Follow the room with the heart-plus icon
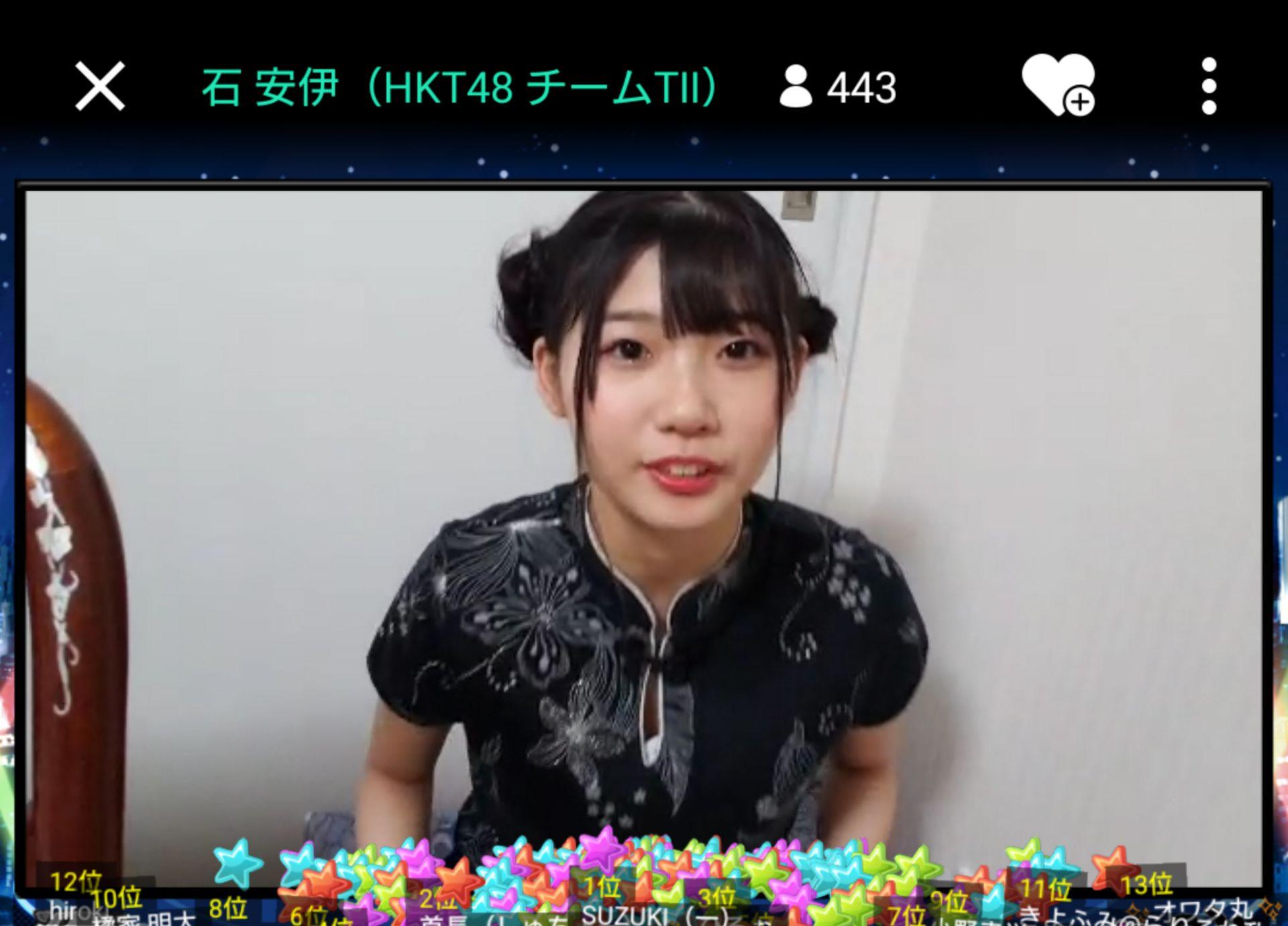1288x926 pixels. [x=1058, y=86]
